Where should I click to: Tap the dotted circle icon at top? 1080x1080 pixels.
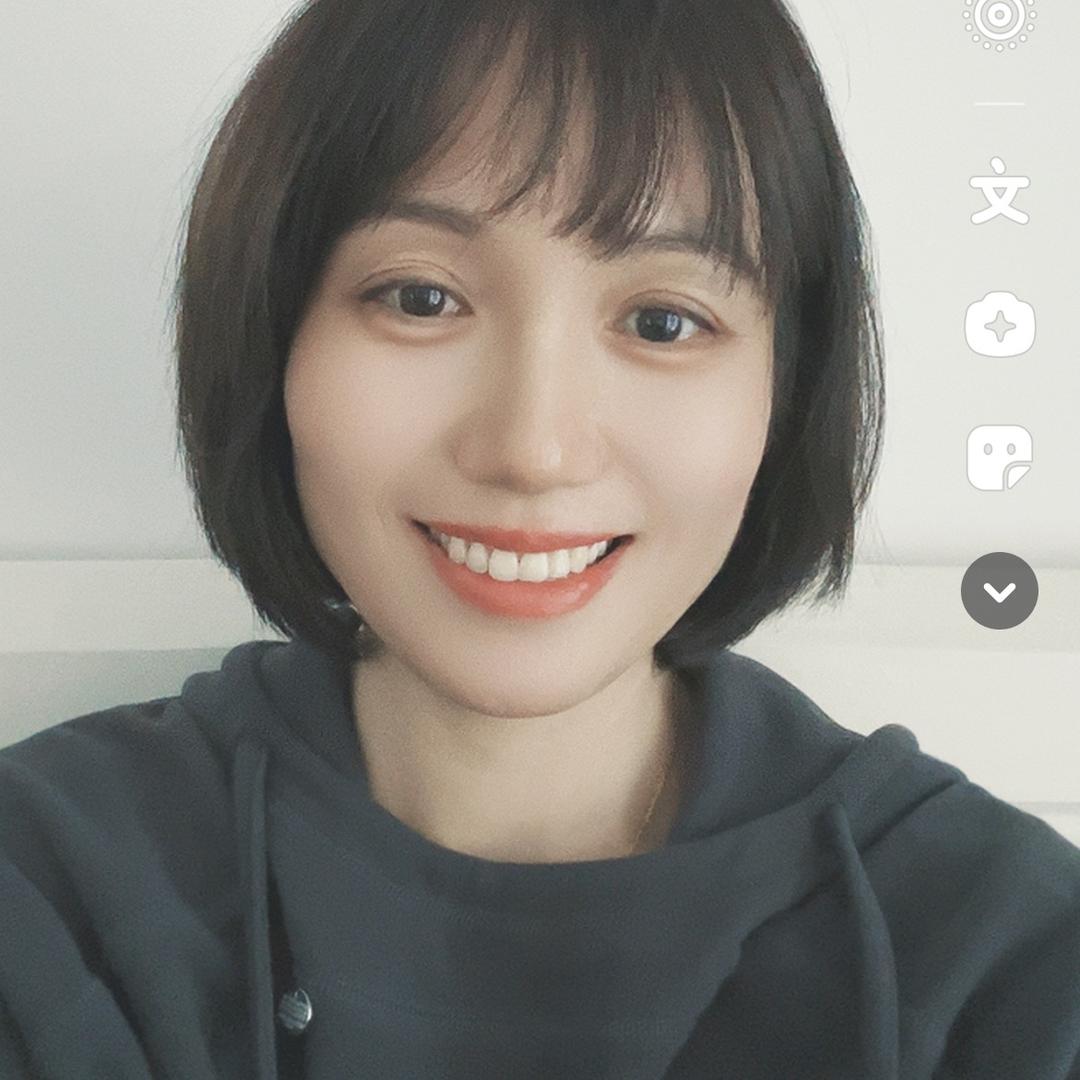(999, 20)
